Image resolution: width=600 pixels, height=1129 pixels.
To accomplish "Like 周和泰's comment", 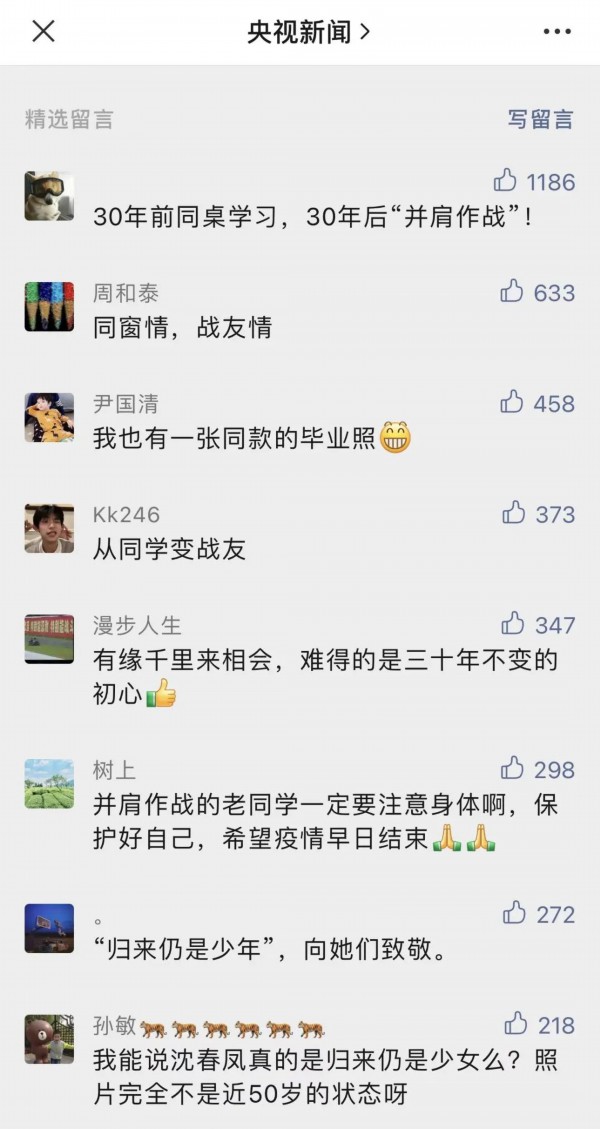I will point(512,292).
